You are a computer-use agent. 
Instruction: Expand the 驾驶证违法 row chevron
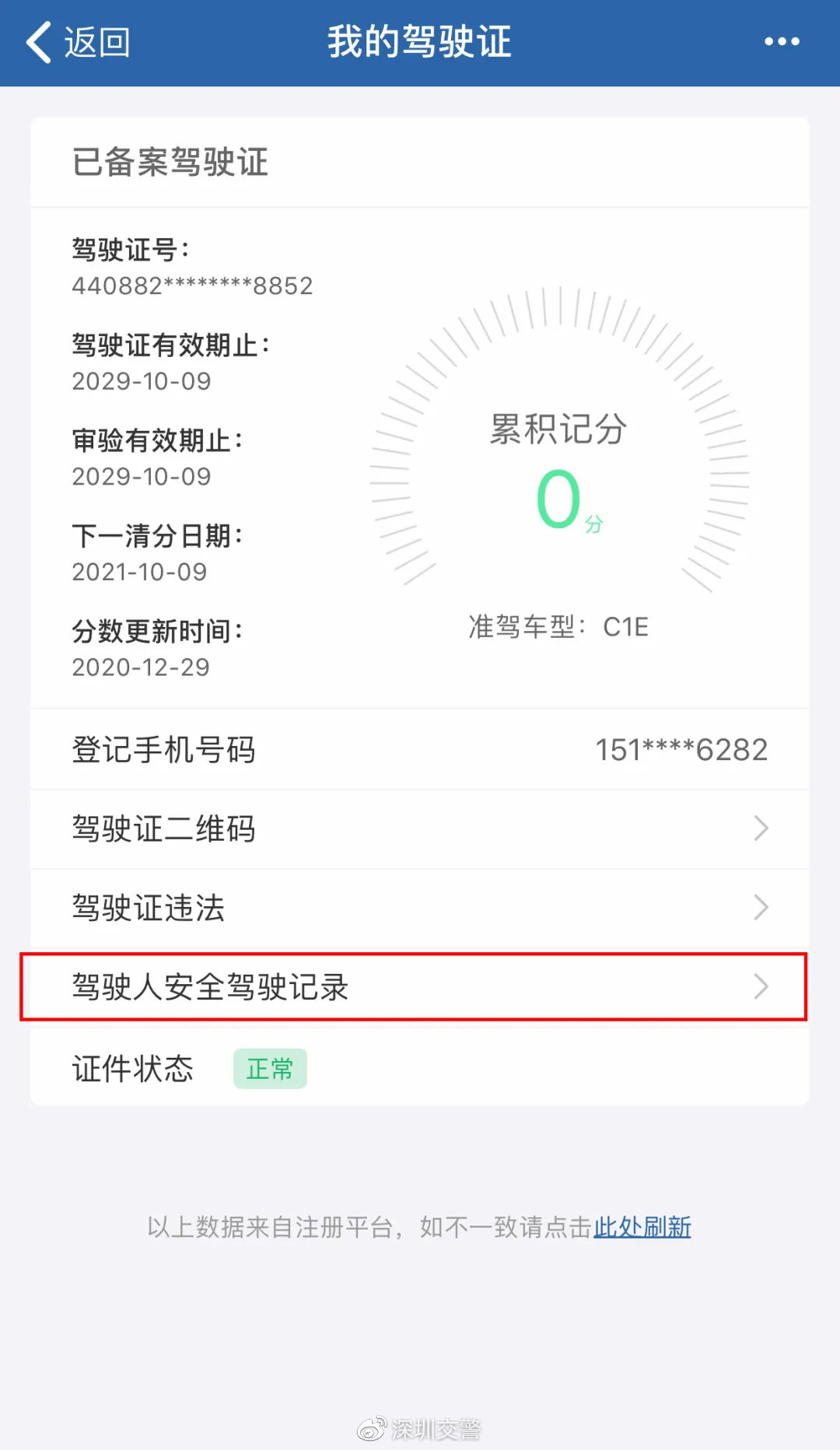(760, 907)
